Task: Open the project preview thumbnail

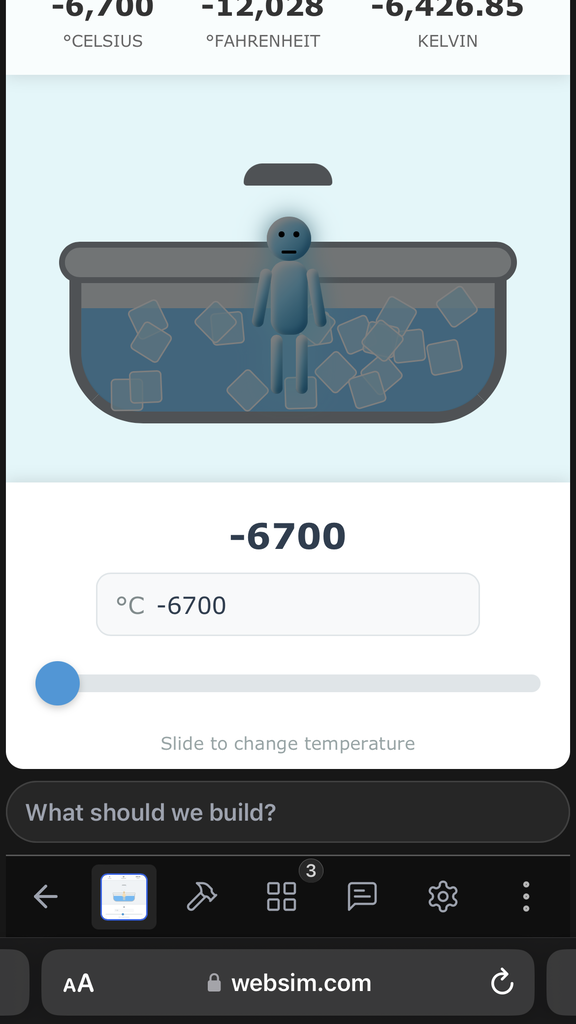Action: (x=124, y=897)
